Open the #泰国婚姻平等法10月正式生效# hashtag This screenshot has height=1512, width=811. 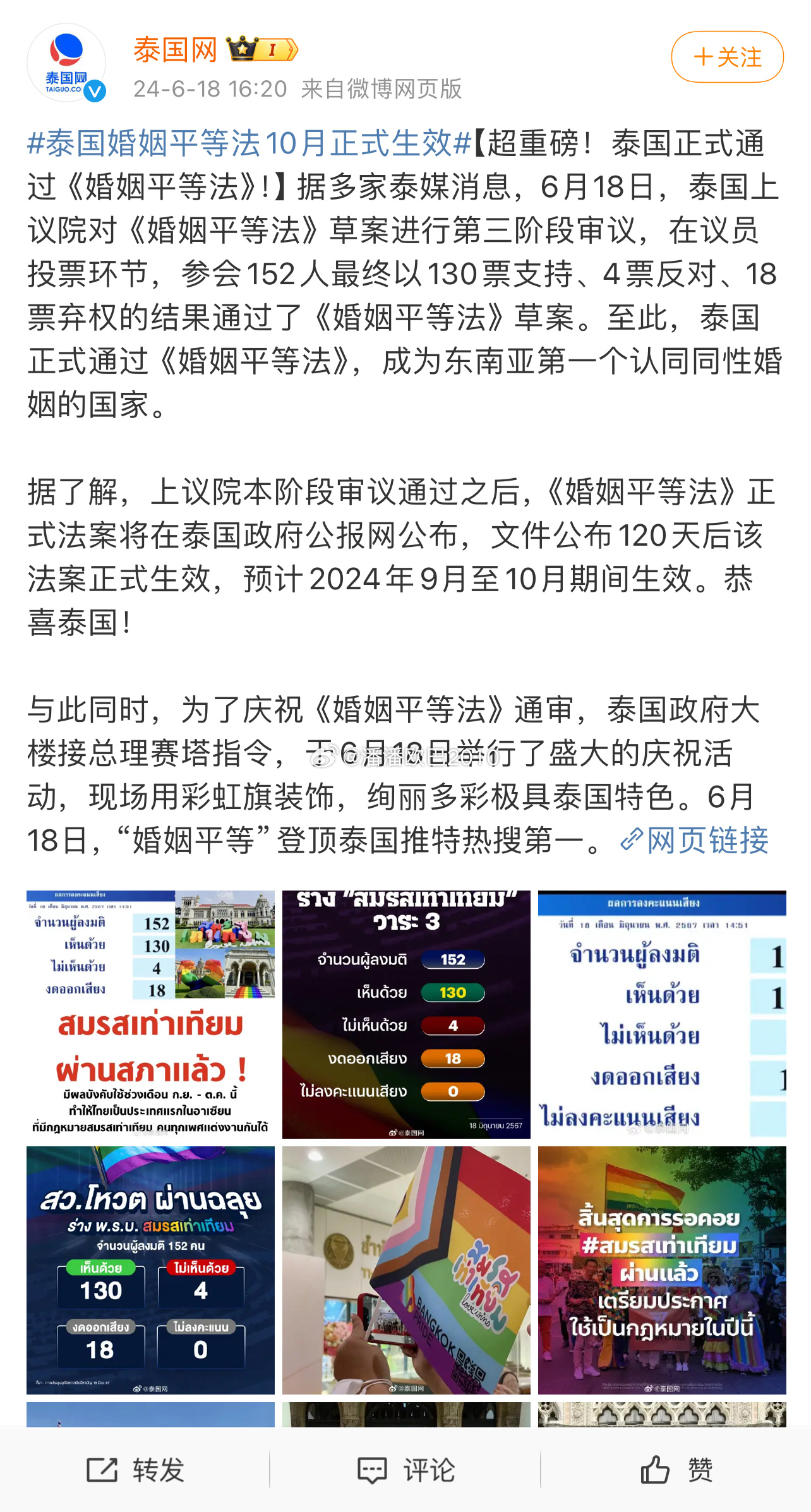(x=249, y=143)
